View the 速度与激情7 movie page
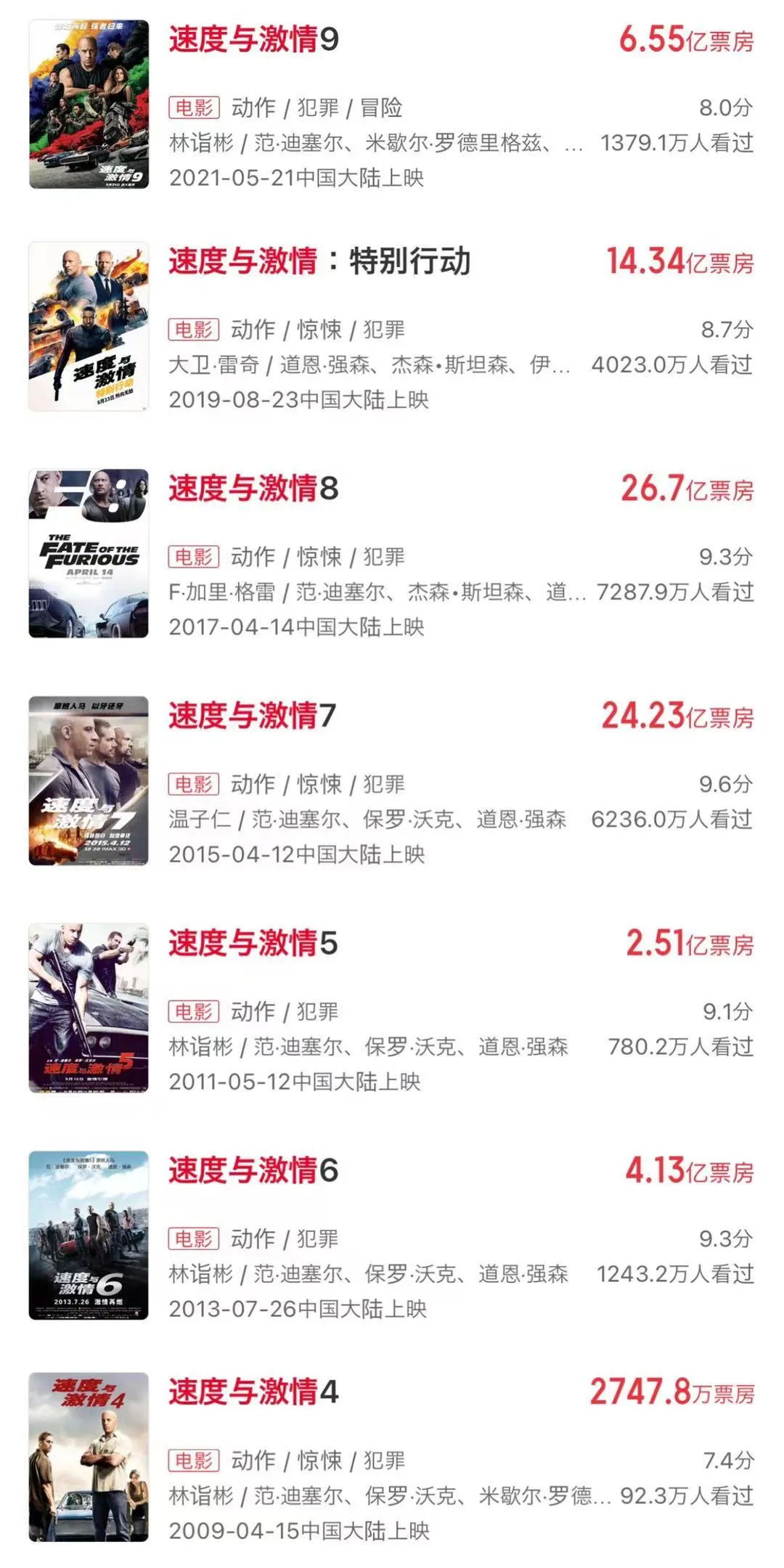 pos(253,716)
